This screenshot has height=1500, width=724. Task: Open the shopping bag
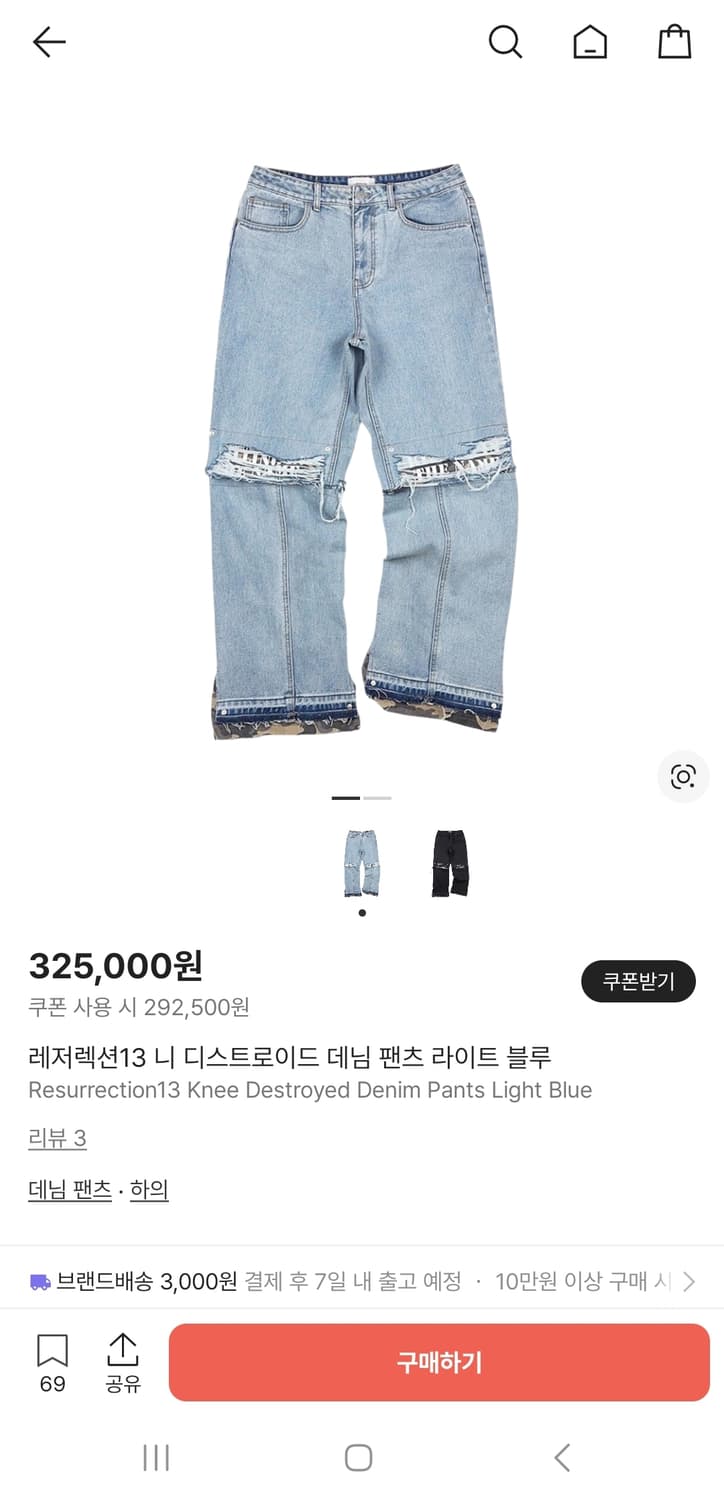point(674,42)
